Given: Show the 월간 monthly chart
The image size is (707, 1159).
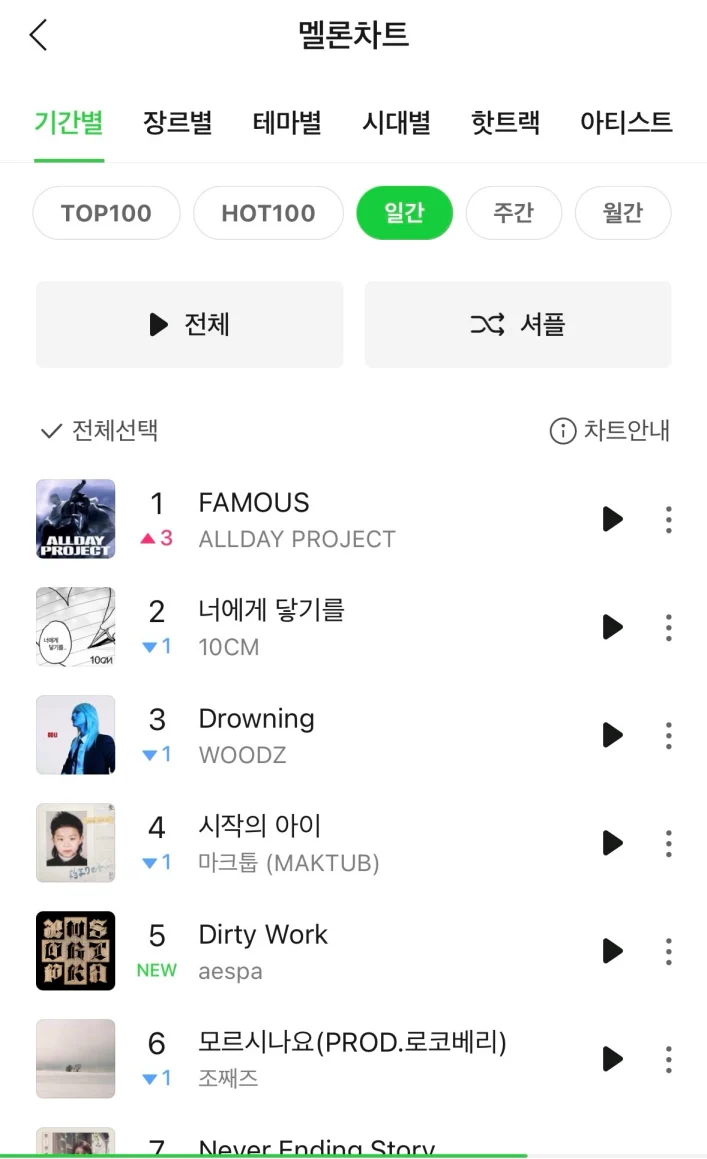Looking at the screenshot, I should [x=622, y=213].
